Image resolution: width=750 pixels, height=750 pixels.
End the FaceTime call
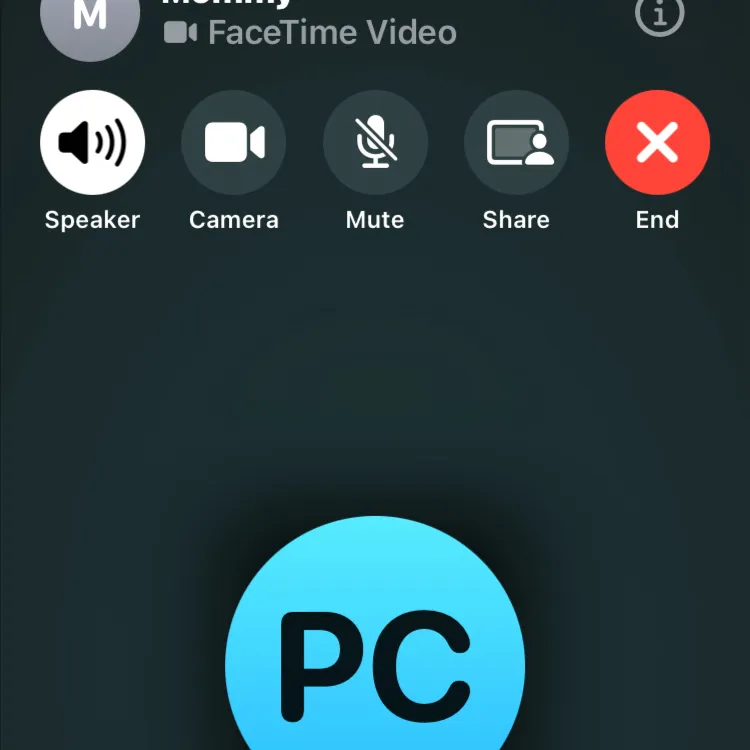point(657,142)
